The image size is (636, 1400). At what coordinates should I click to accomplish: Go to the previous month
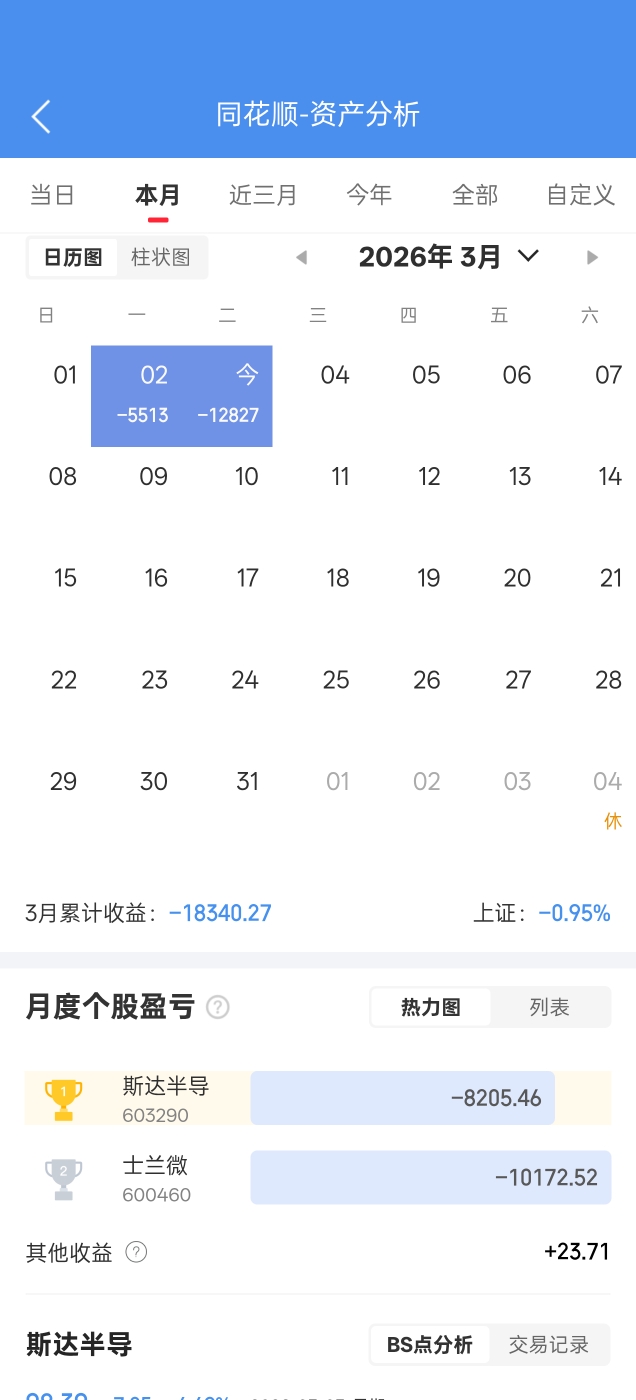click(x=301, y=258)
